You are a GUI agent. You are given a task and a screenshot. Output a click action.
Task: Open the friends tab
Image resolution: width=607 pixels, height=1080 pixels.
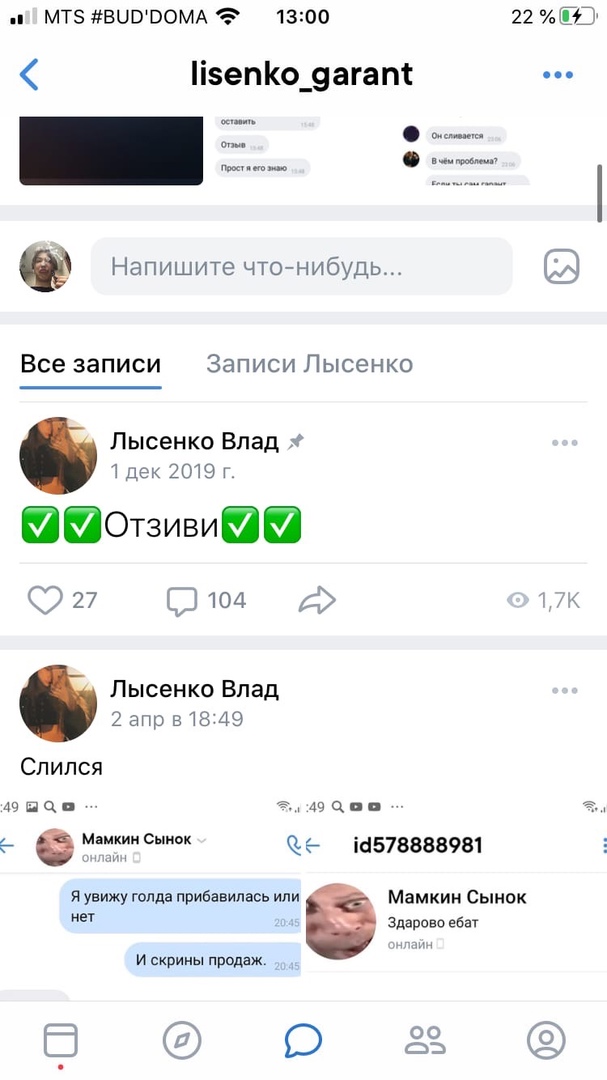[425, 1040]
